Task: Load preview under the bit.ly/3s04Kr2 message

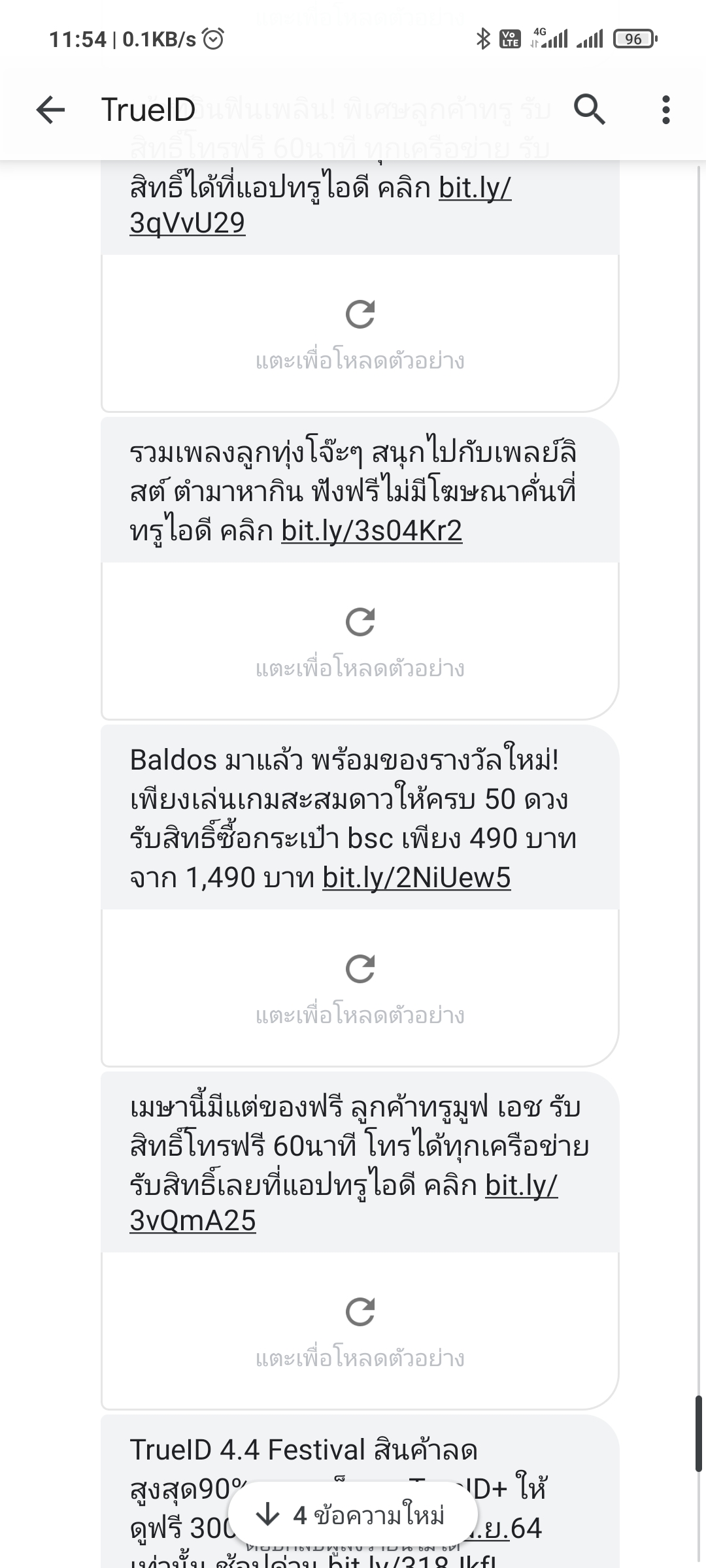Action: point(360,642)
